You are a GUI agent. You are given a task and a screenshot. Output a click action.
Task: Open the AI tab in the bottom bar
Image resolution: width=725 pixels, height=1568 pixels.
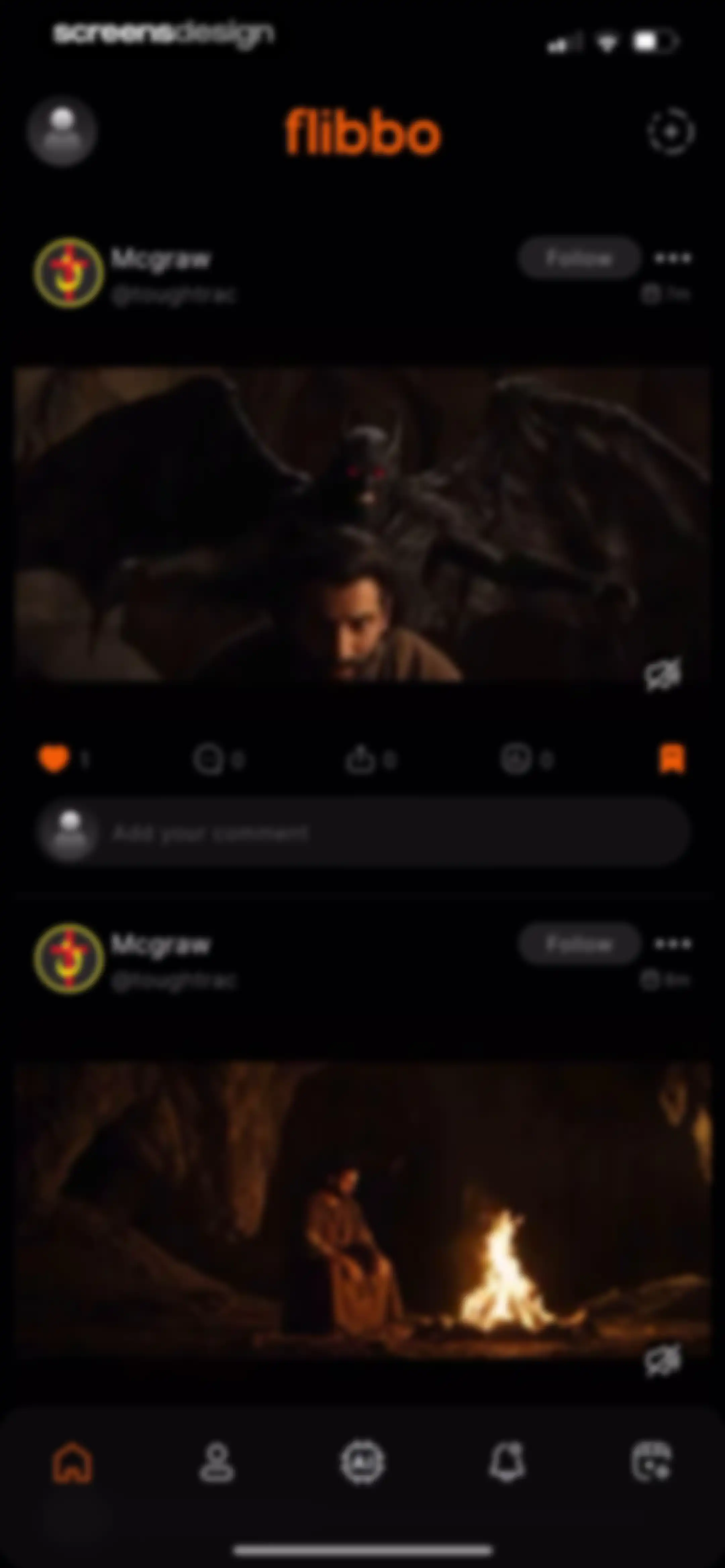[362, 1462]
